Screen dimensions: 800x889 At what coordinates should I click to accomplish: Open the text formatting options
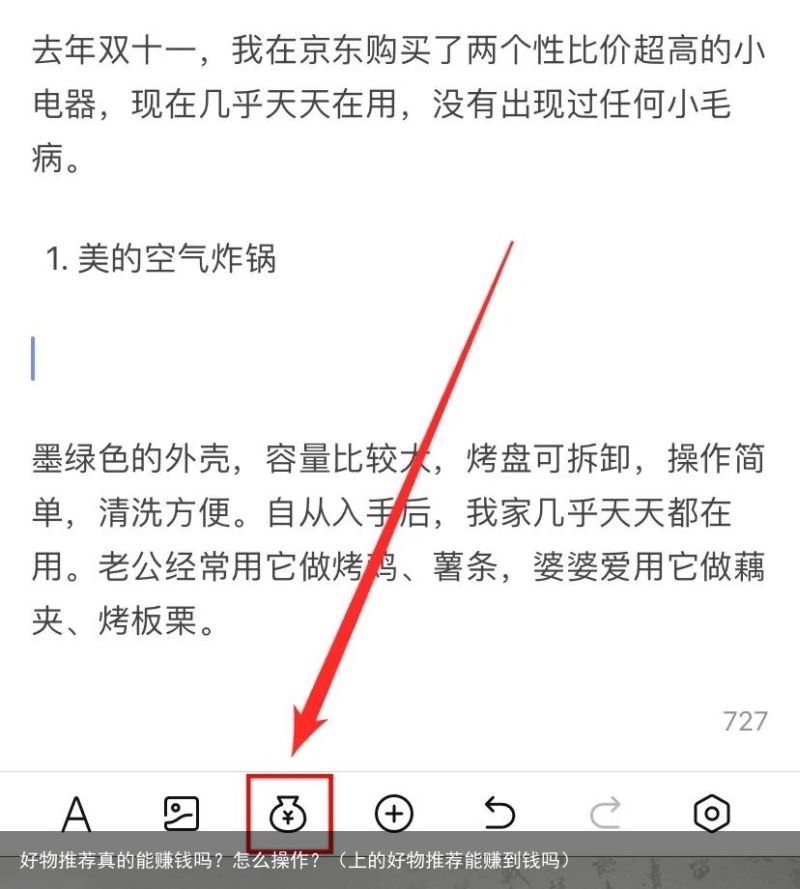(x=76, y=814)
